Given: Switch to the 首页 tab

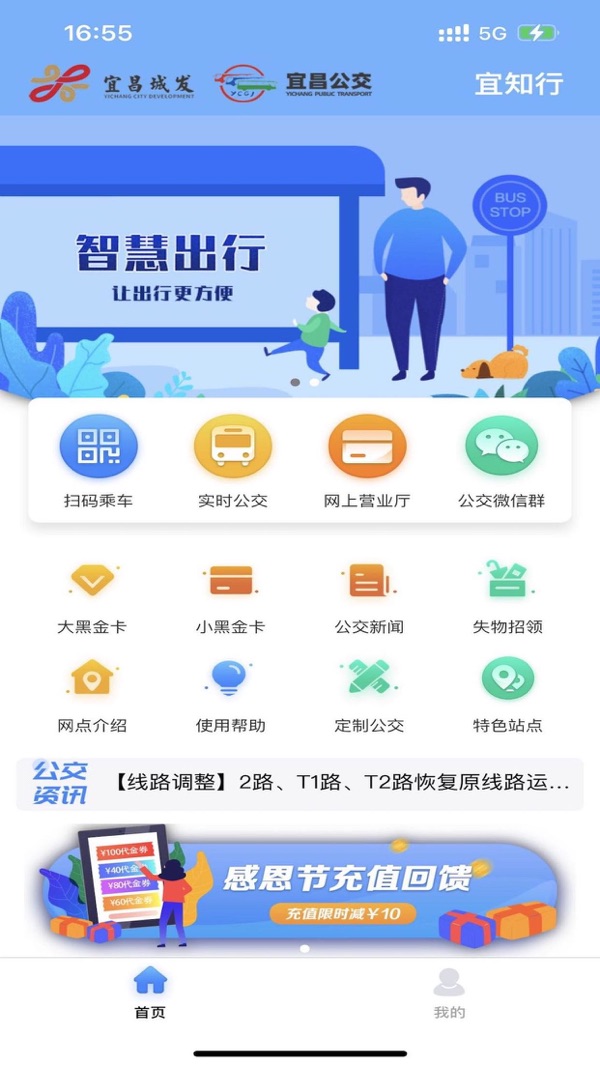Looking at the screenshot, I should point(150,992).
